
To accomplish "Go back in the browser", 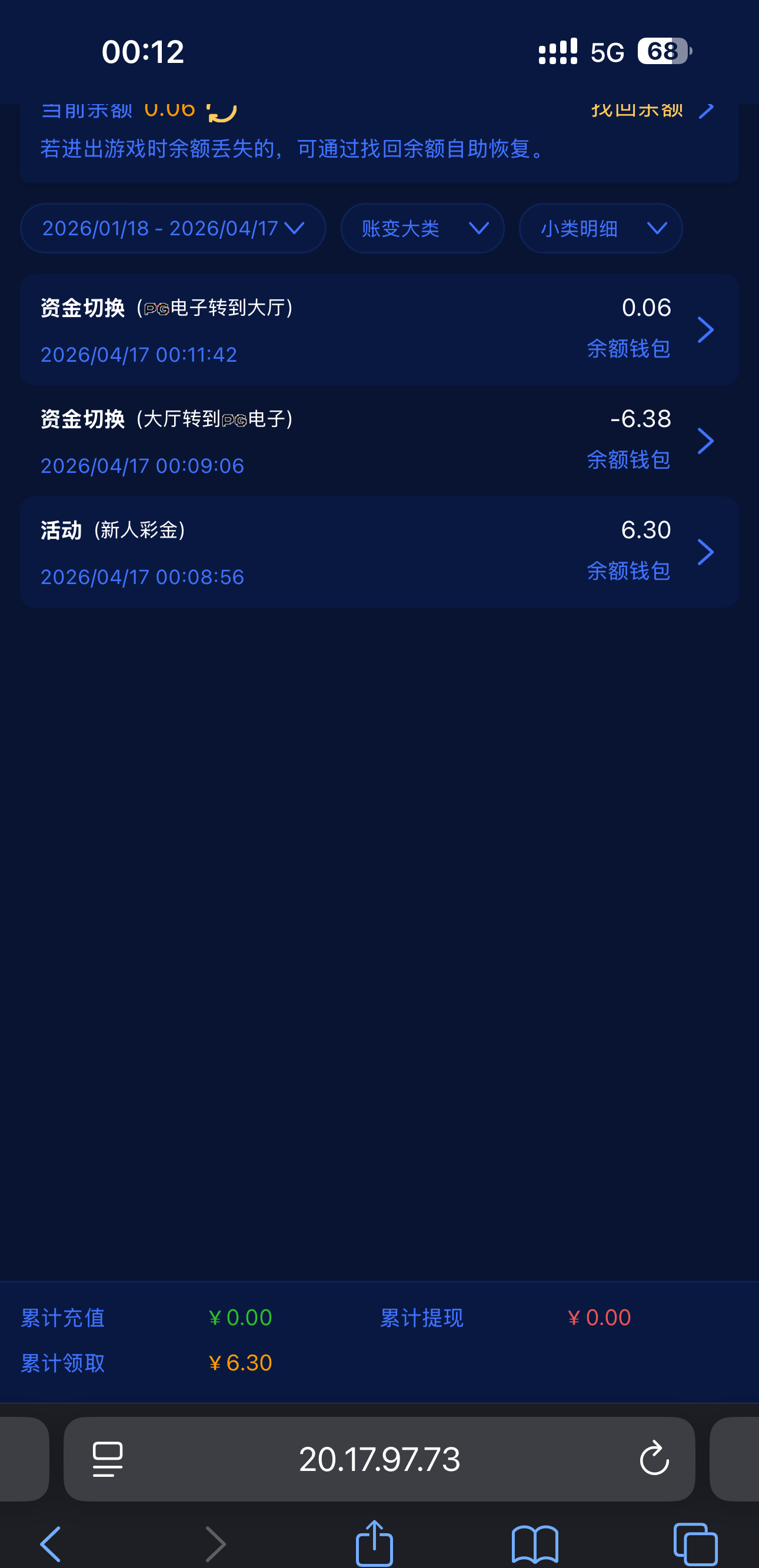I will click(51, 1544).
